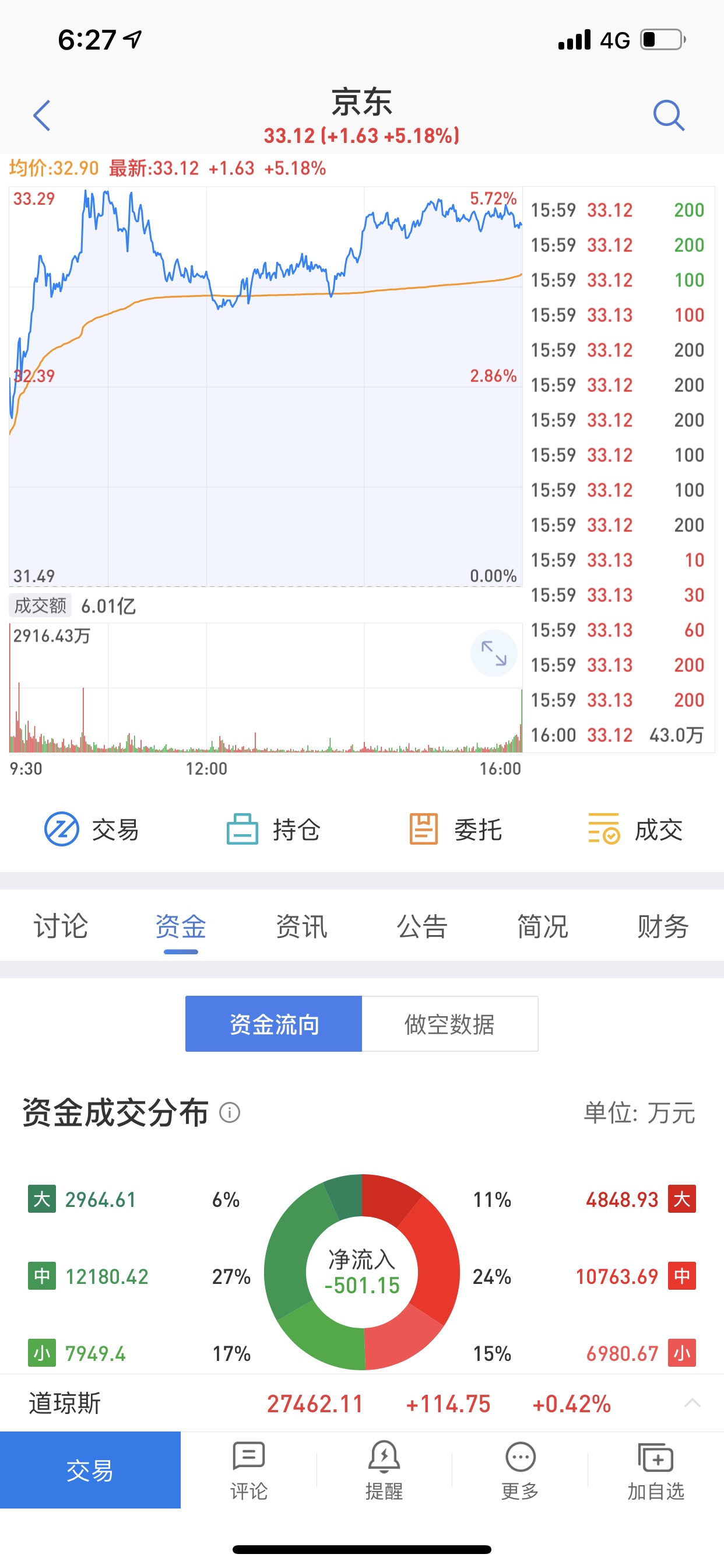Show info about 资金成交分布
This screenshot has width=724, height=1568.
[x=229, y=1112]
